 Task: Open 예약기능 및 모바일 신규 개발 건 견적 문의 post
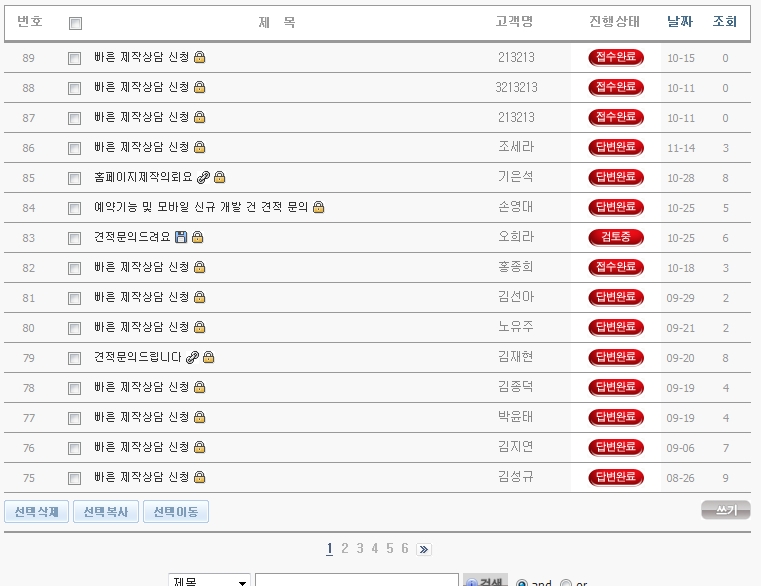point(201,207)
